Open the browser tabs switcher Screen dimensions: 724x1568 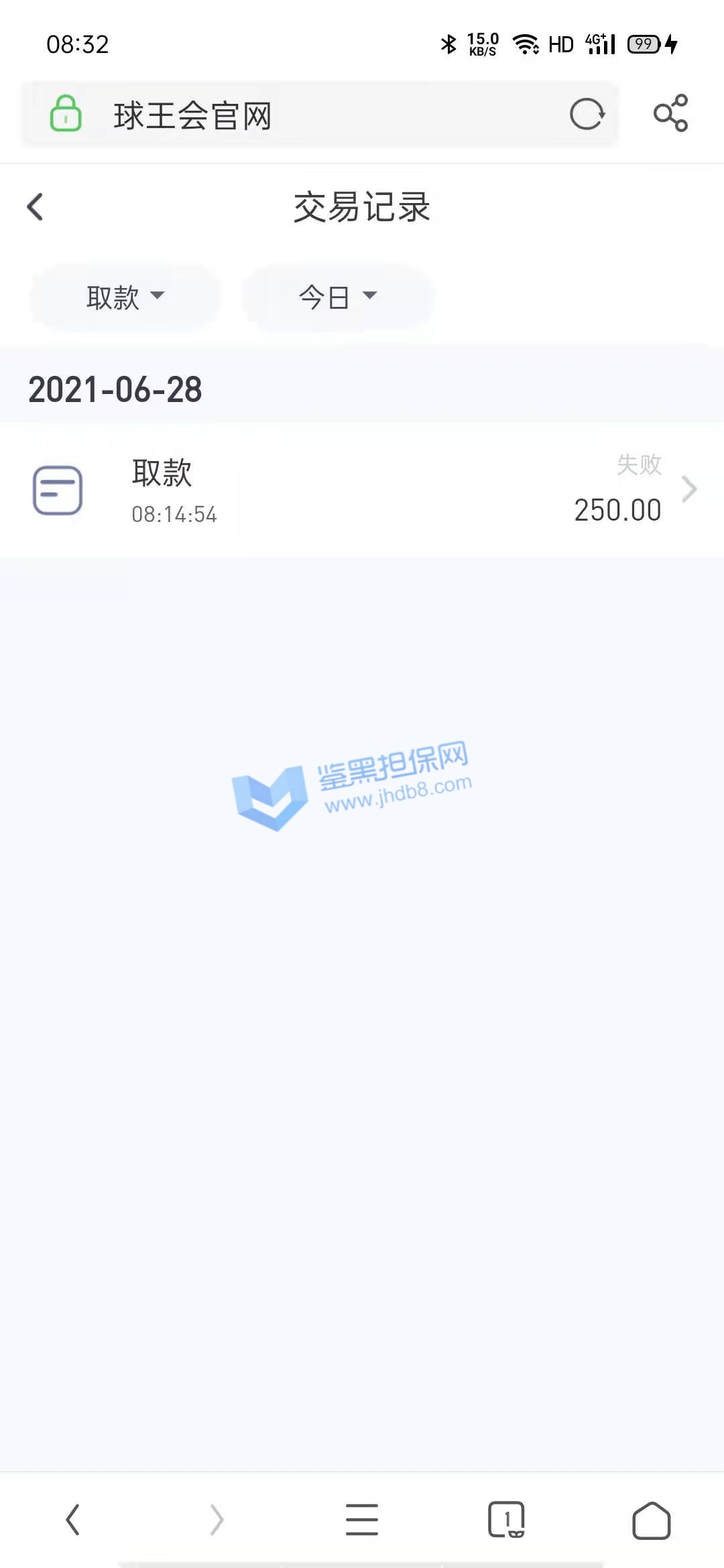coord(506,1519)
